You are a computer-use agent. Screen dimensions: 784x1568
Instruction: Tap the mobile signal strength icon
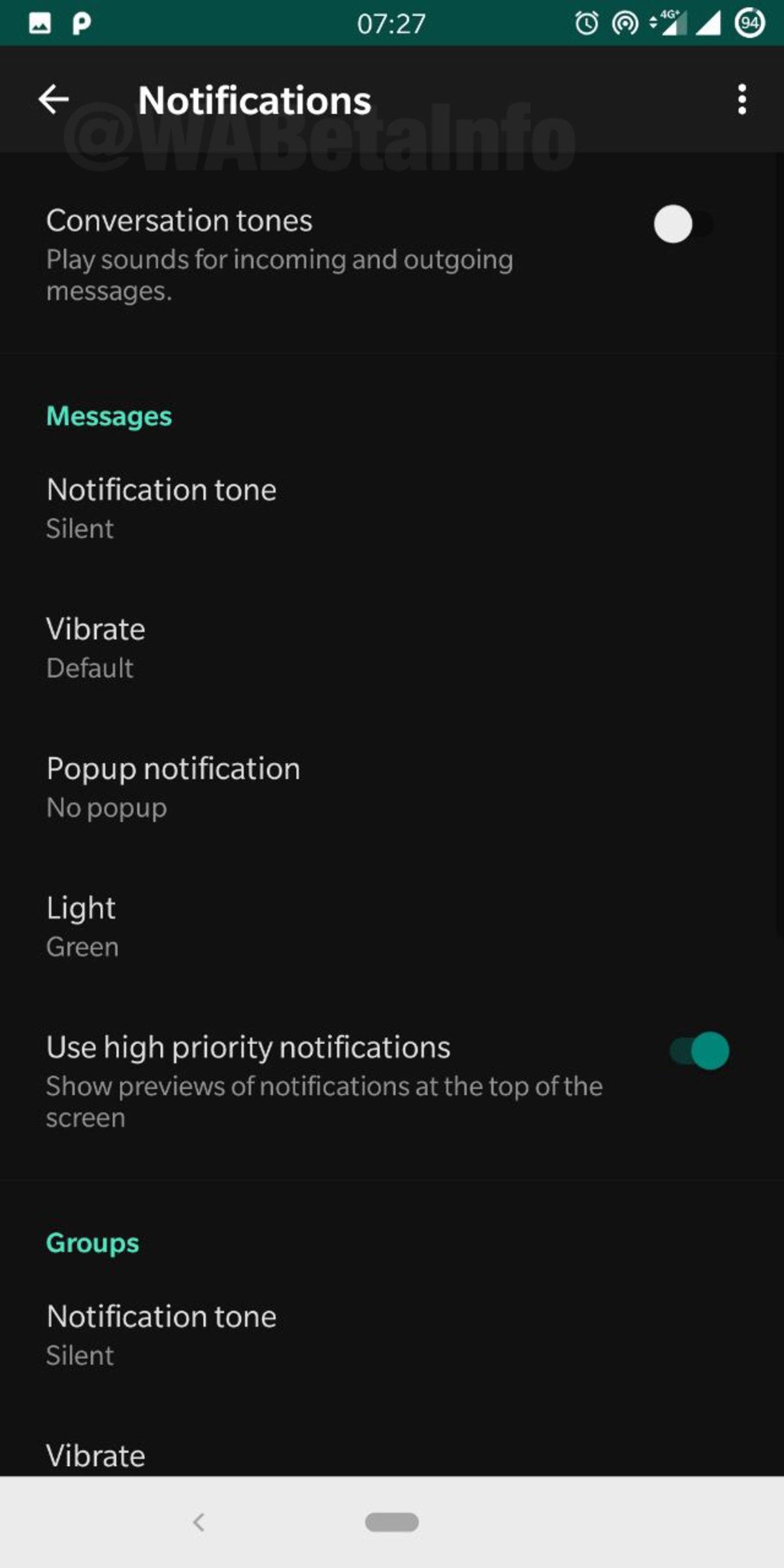coord(709,22)
